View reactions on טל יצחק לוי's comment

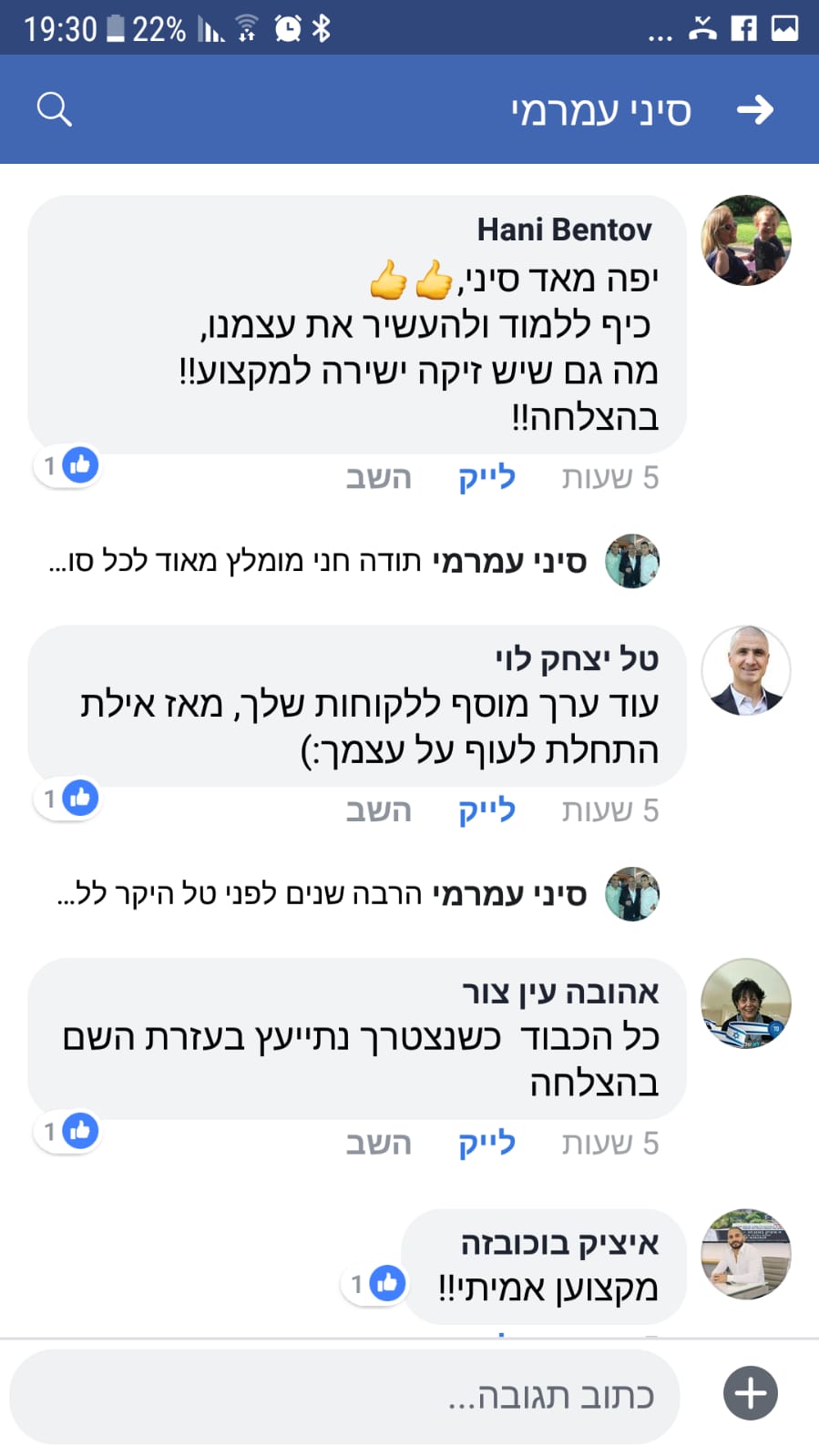(x=69, y=799)
